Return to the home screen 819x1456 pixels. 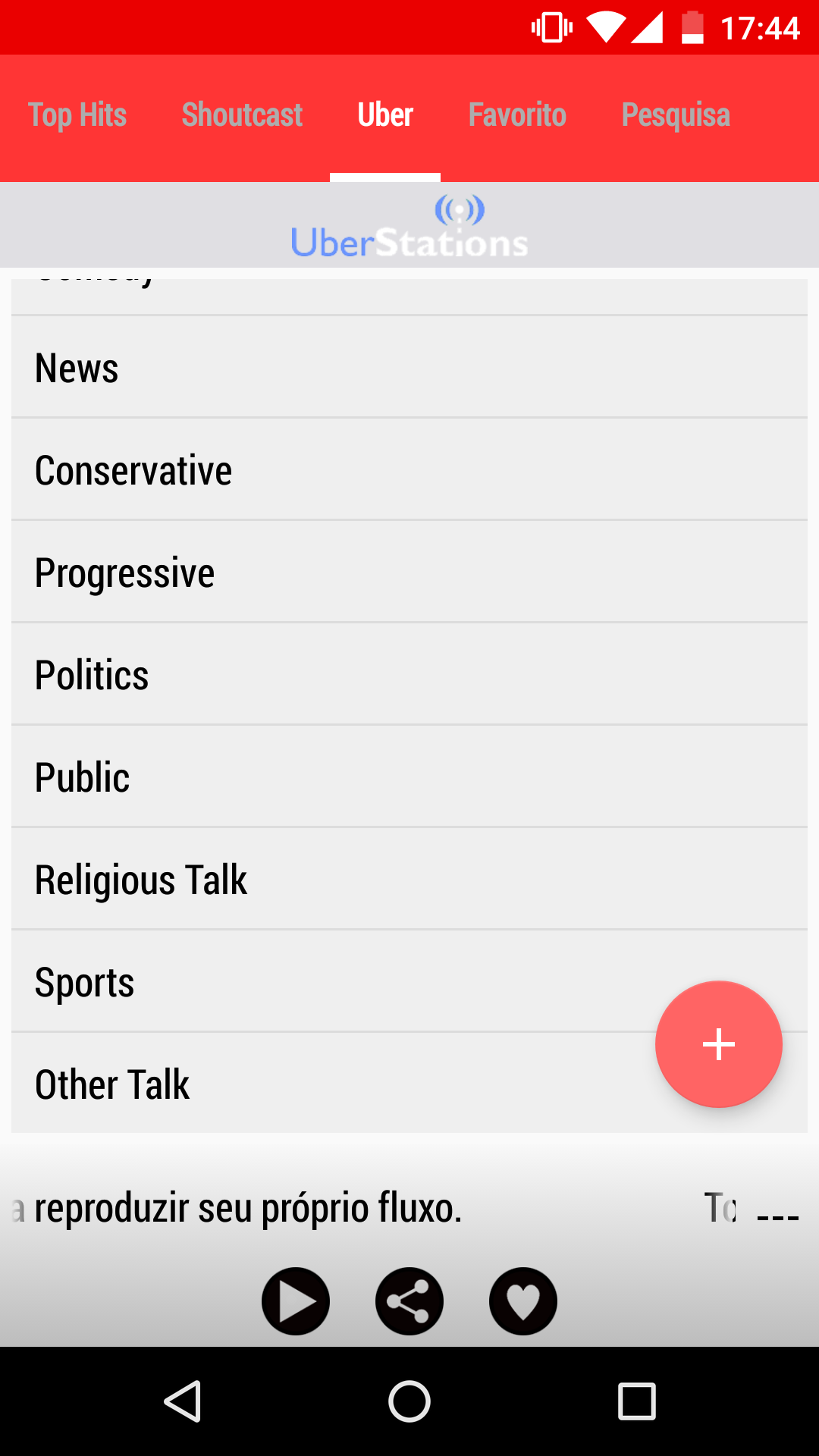(409, 1401)
